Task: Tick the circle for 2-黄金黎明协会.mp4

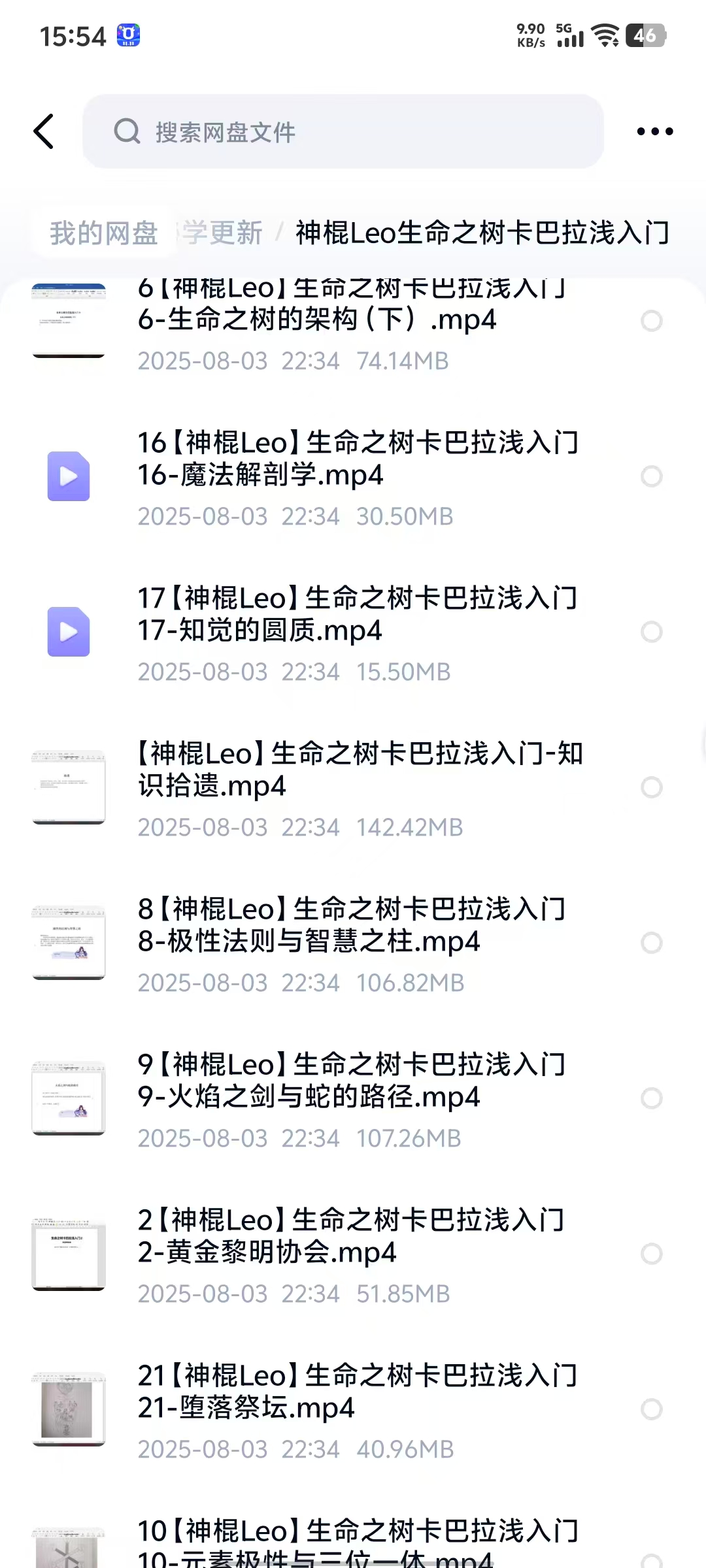Action: tap(651, 1254)
